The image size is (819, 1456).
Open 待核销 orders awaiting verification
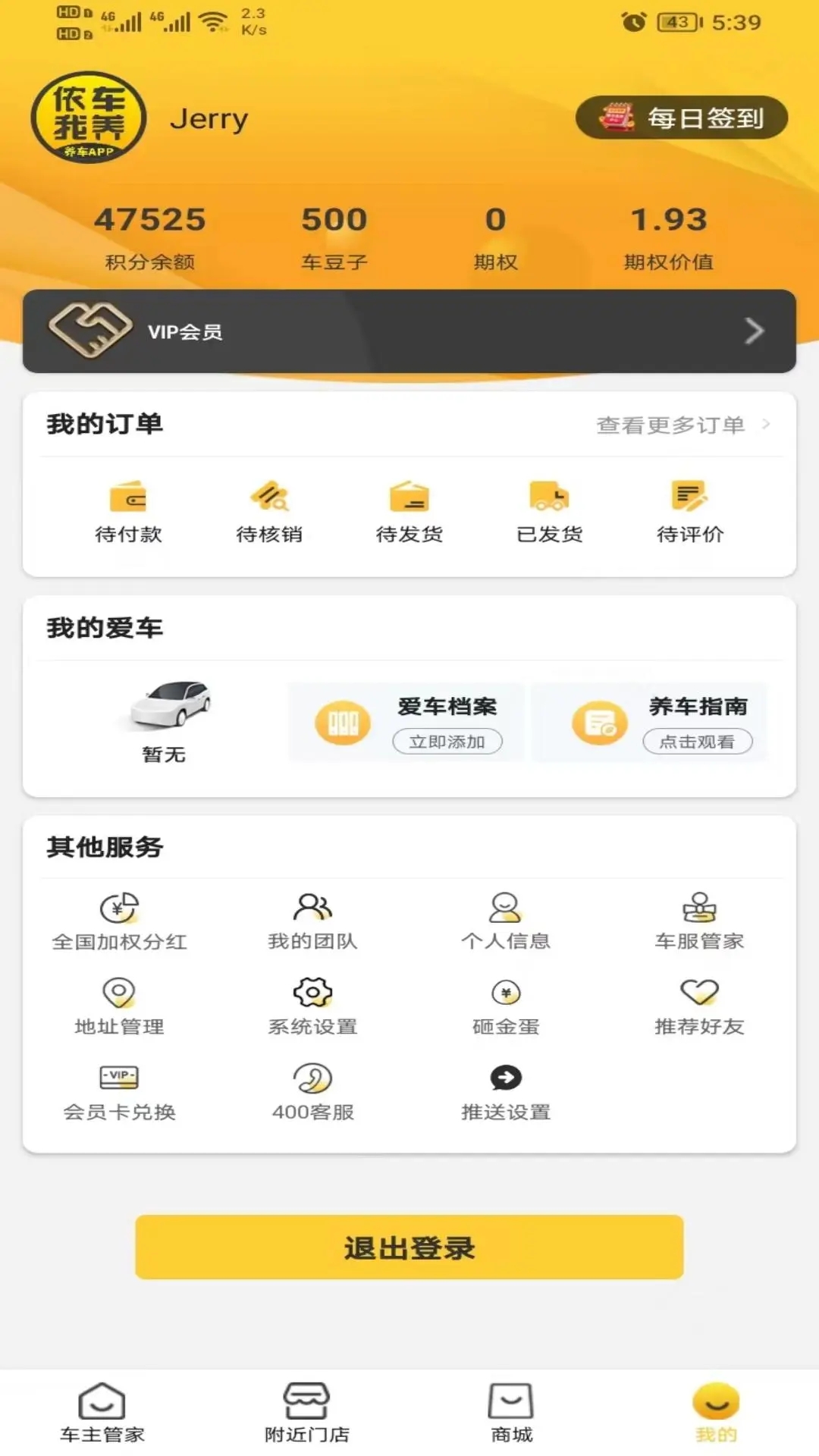point(269,512)
